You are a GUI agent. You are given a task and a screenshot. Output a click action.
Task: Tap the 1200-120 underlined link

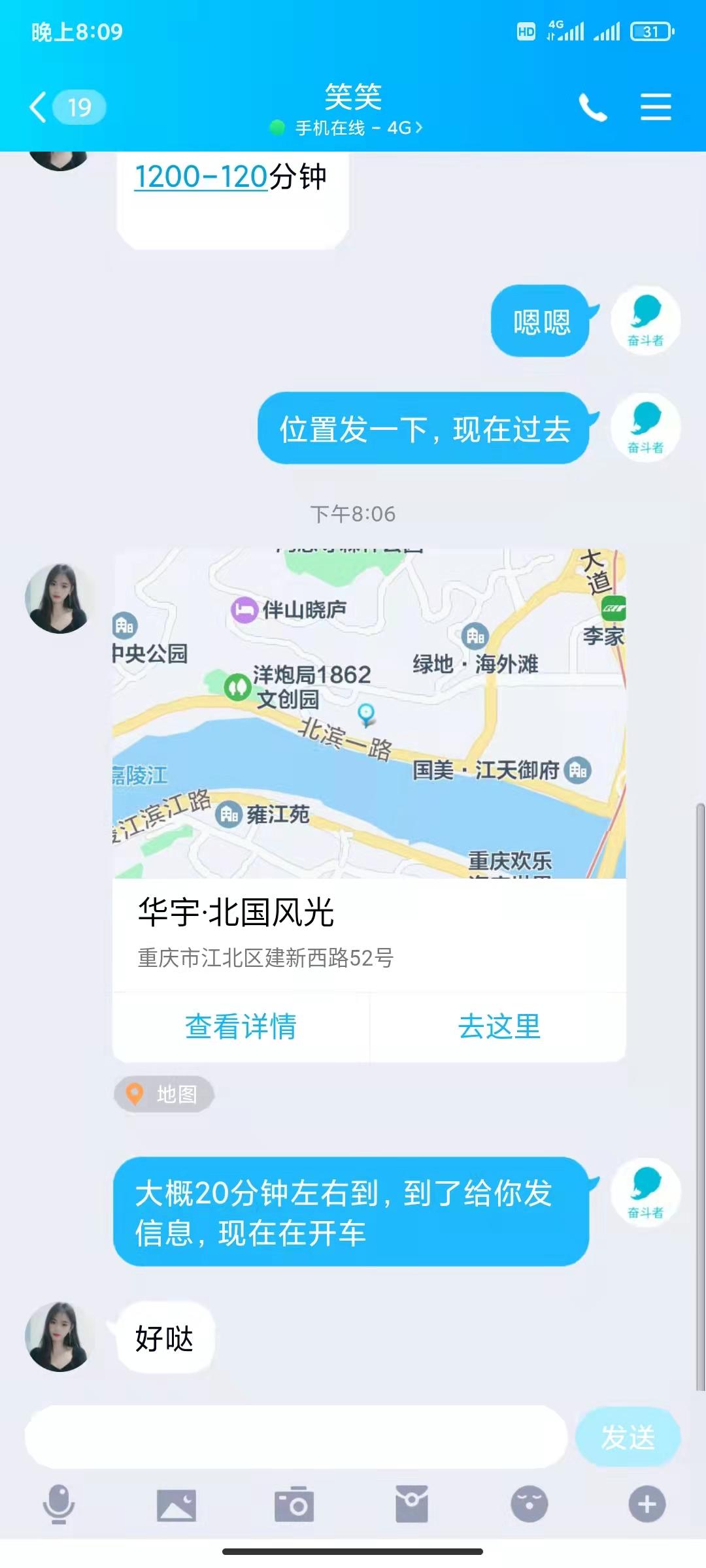coord(201,177)
